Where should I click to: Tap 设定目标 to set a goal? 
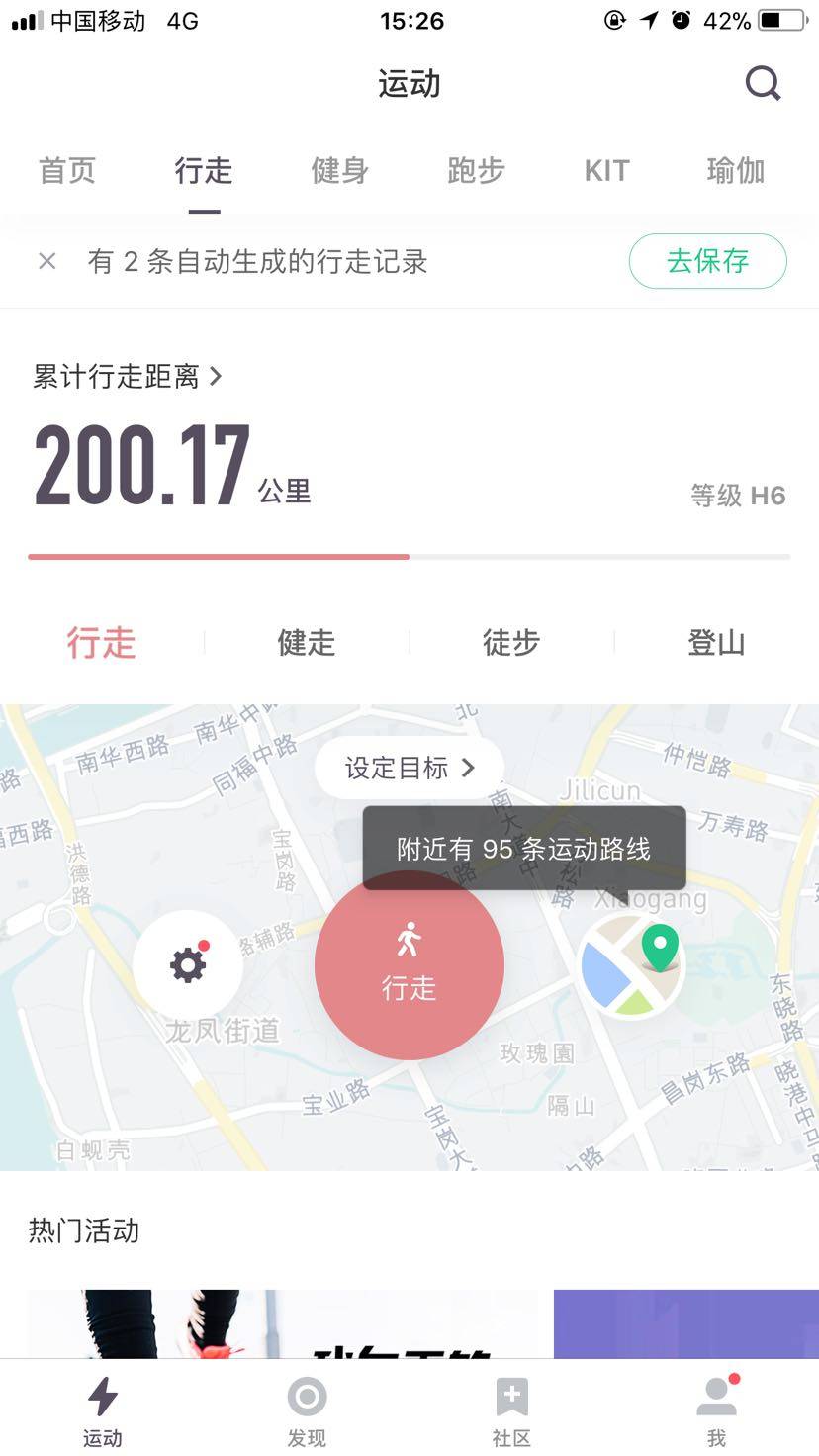[x=409, y=768]
